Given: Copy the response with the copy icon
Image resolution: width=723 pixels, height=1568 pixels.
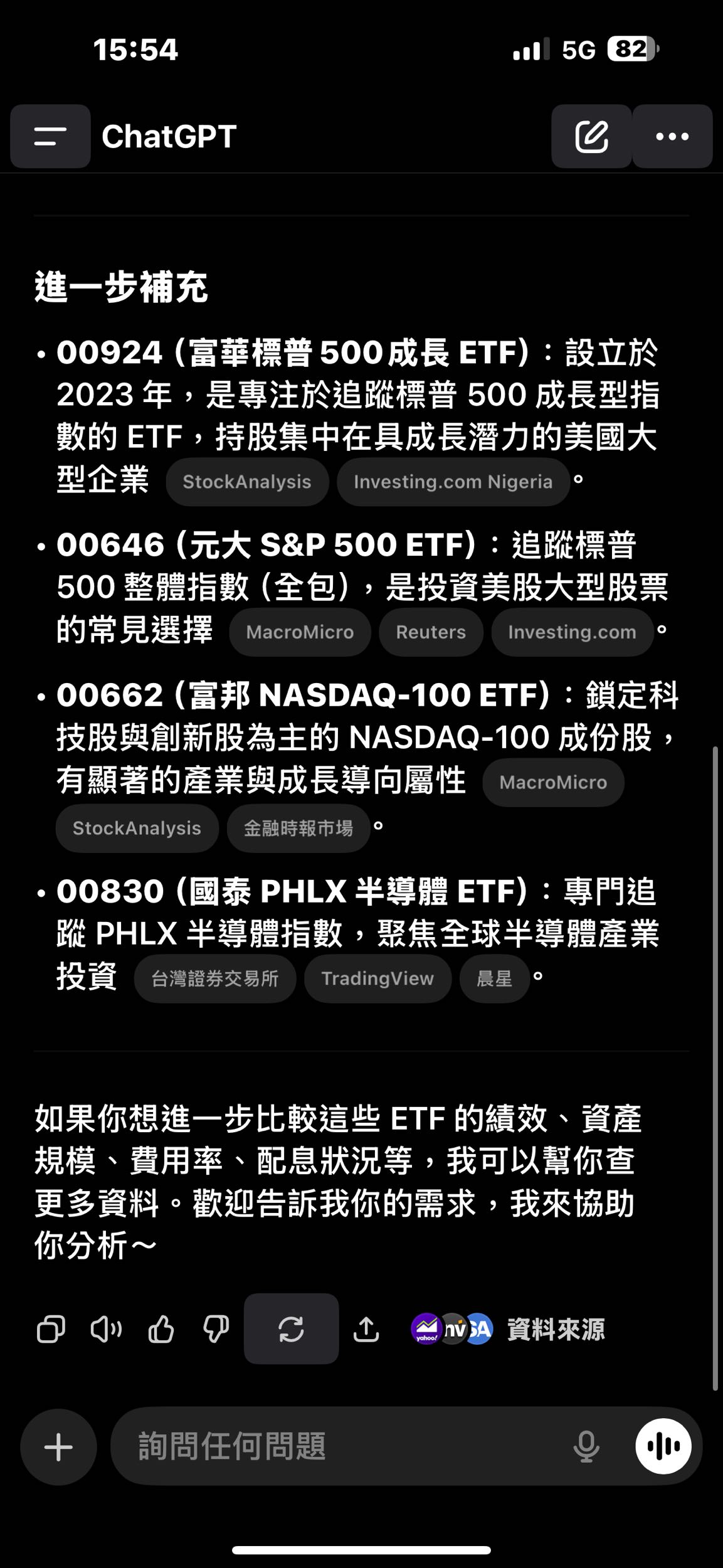Looking at the screenshot, I should 50,1330.
